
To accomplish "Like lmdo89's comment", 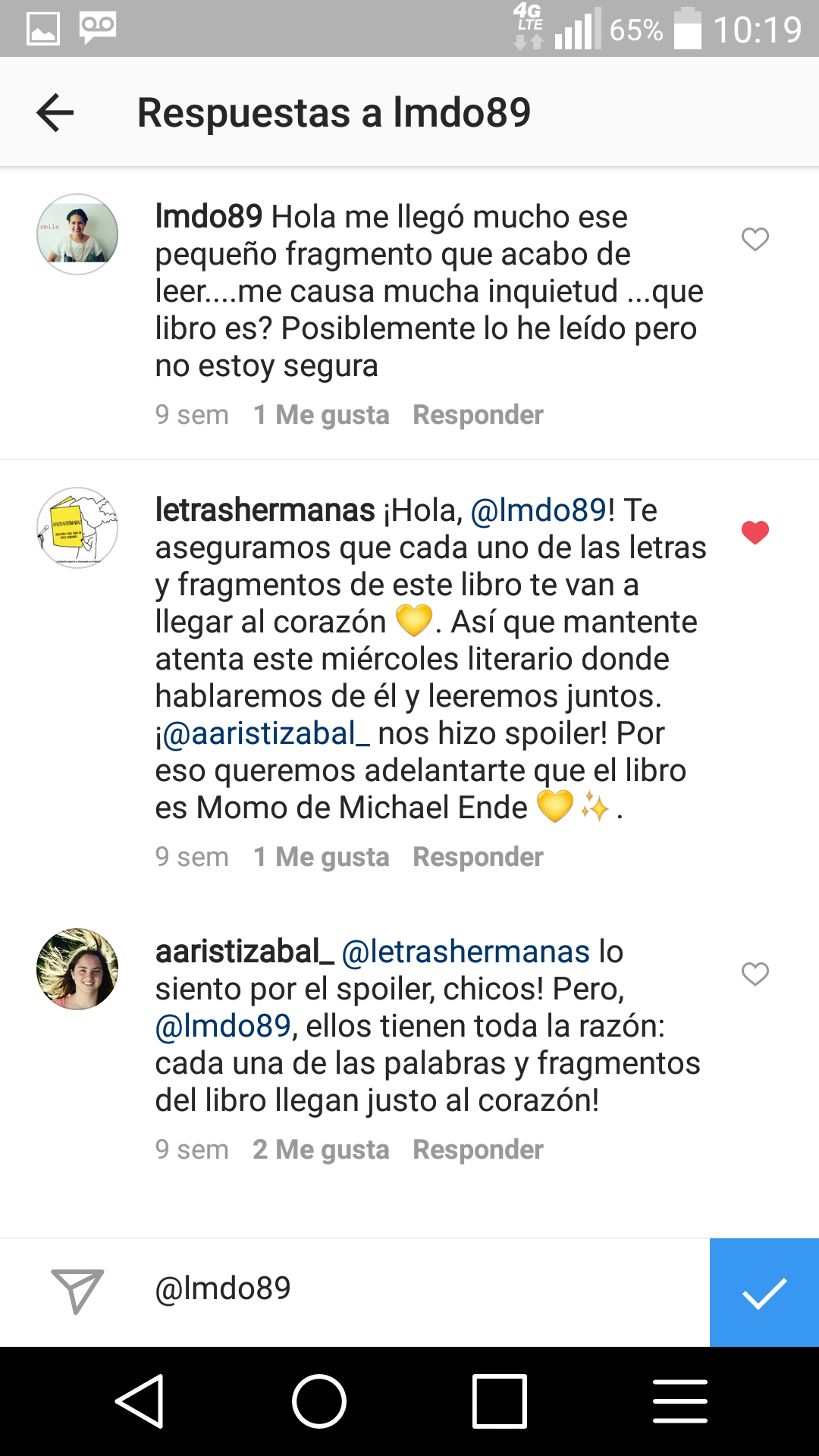I will 755,240.
